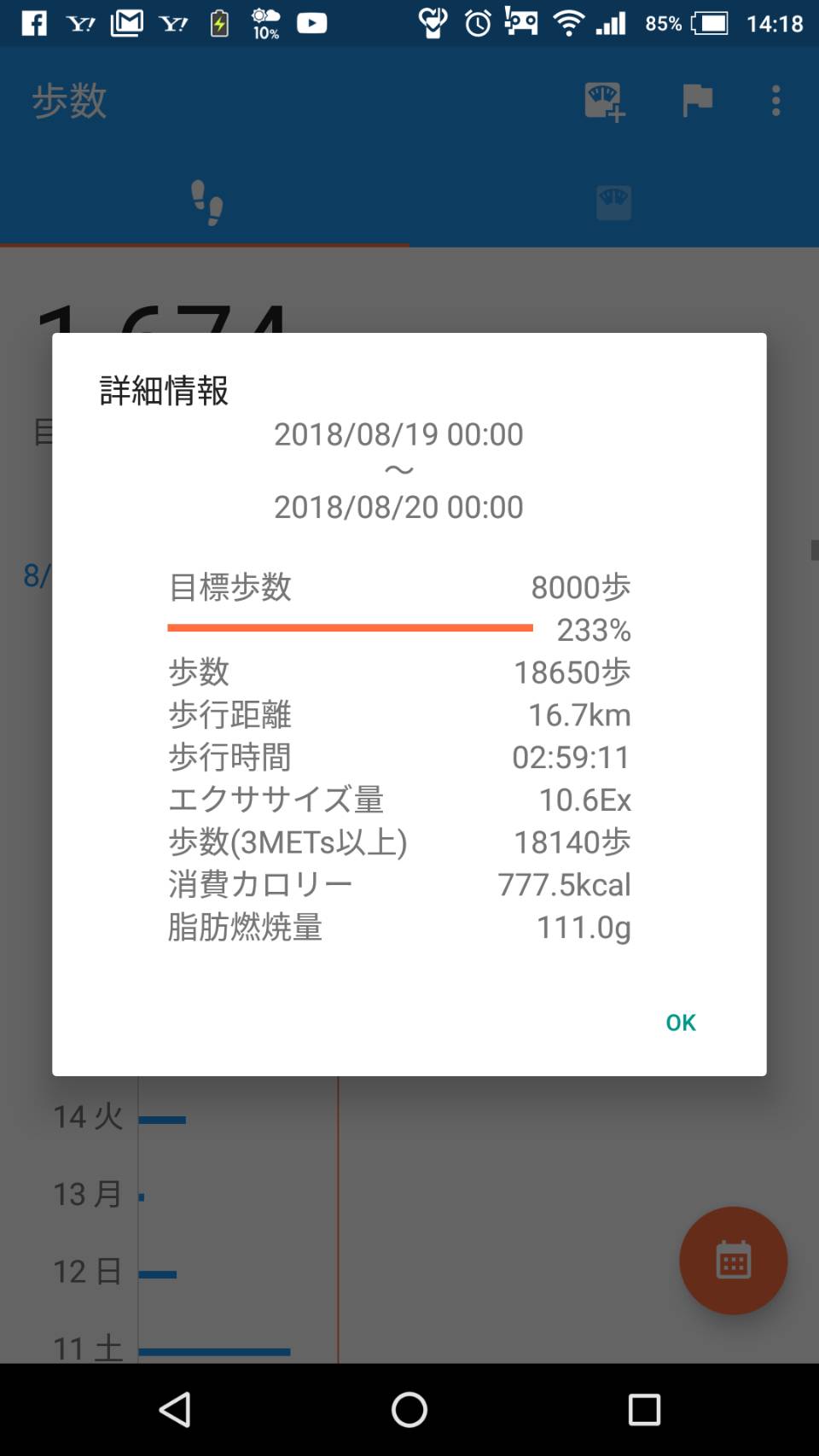The height and width of the screenshot is (1456, 819).
Task: Dismiss the details dialog with OK
Action: [x=680, y=1022]
